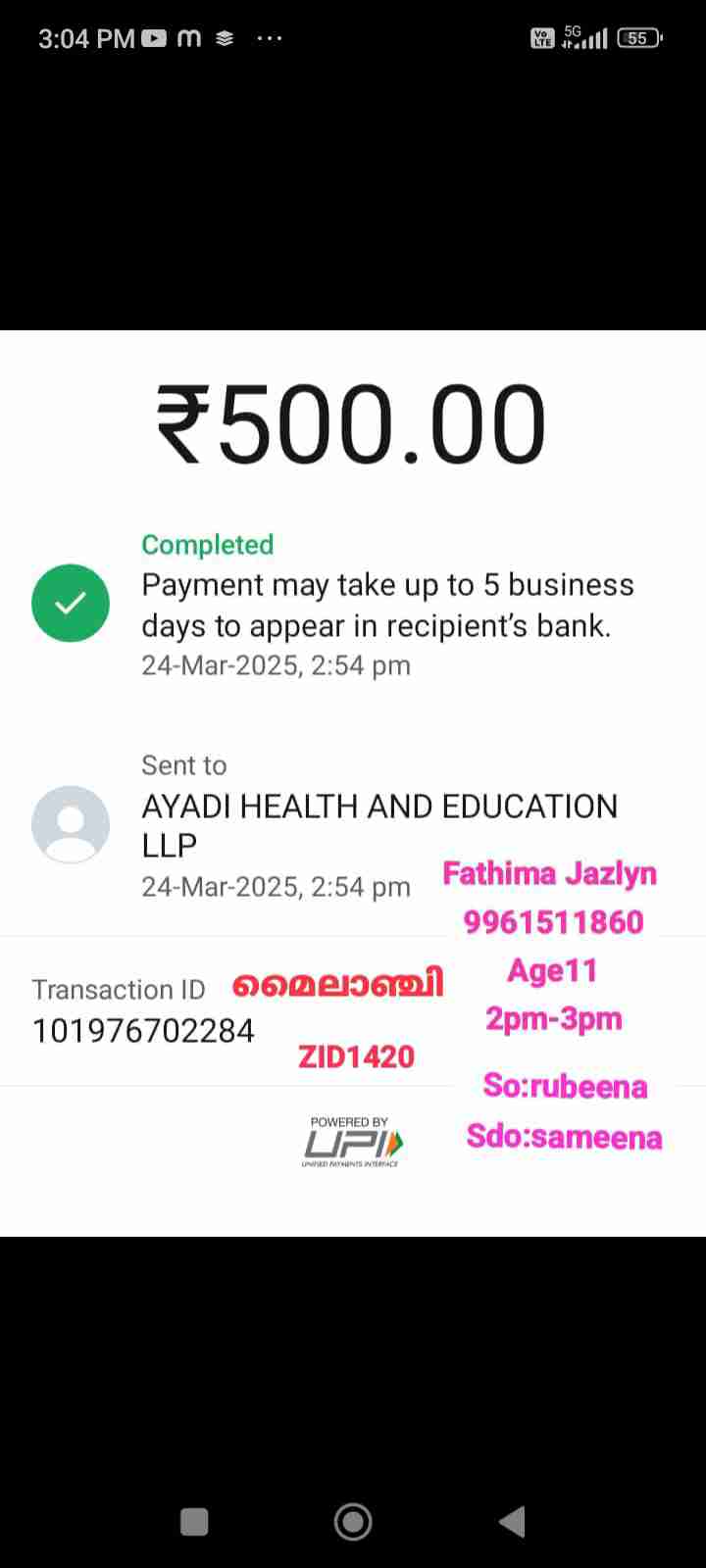Return to the home screen
706x1568 pixels.
coord(353,1521)
